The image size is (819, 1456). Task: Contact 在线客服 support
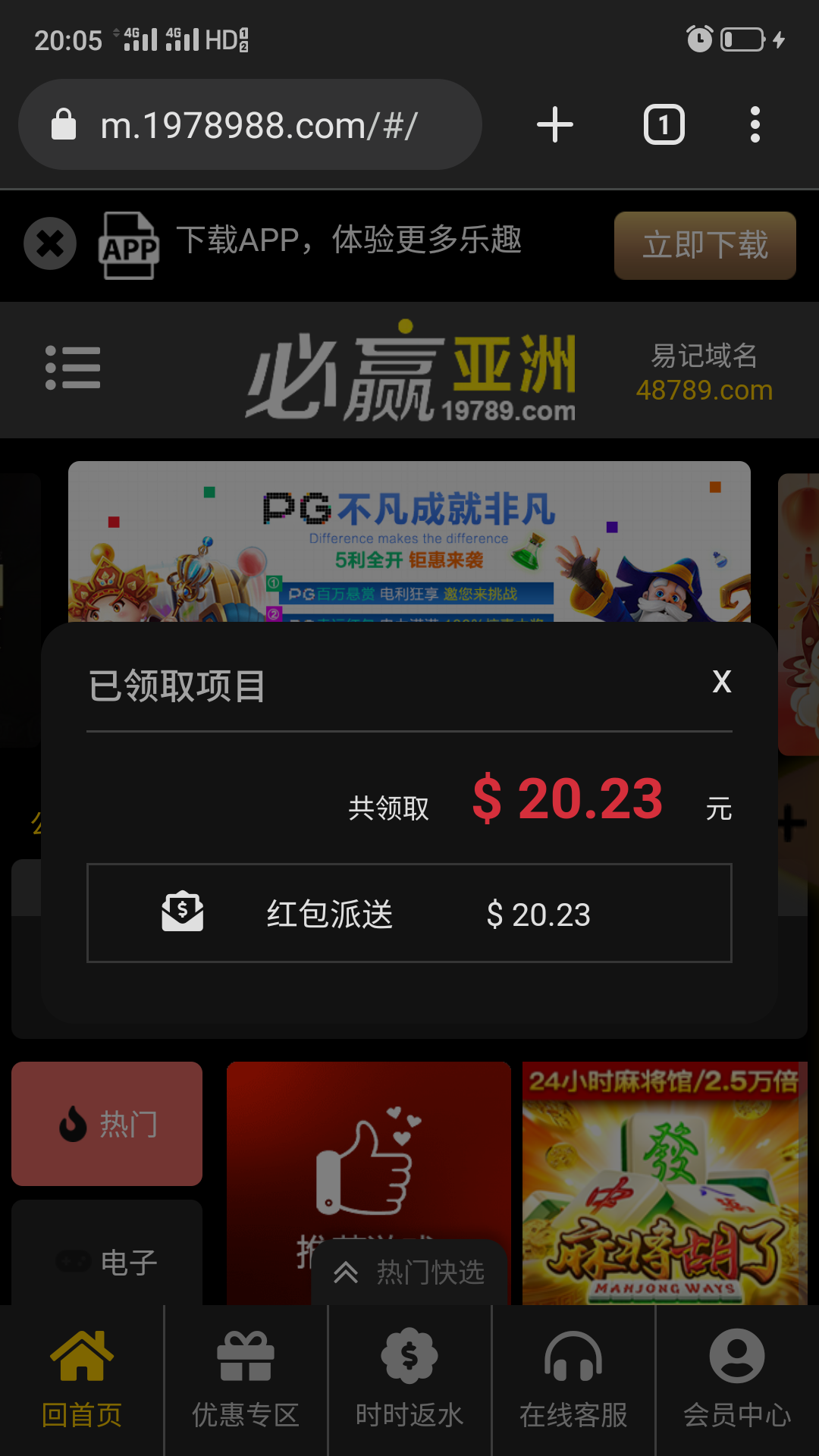click(x=573, y=1380)
